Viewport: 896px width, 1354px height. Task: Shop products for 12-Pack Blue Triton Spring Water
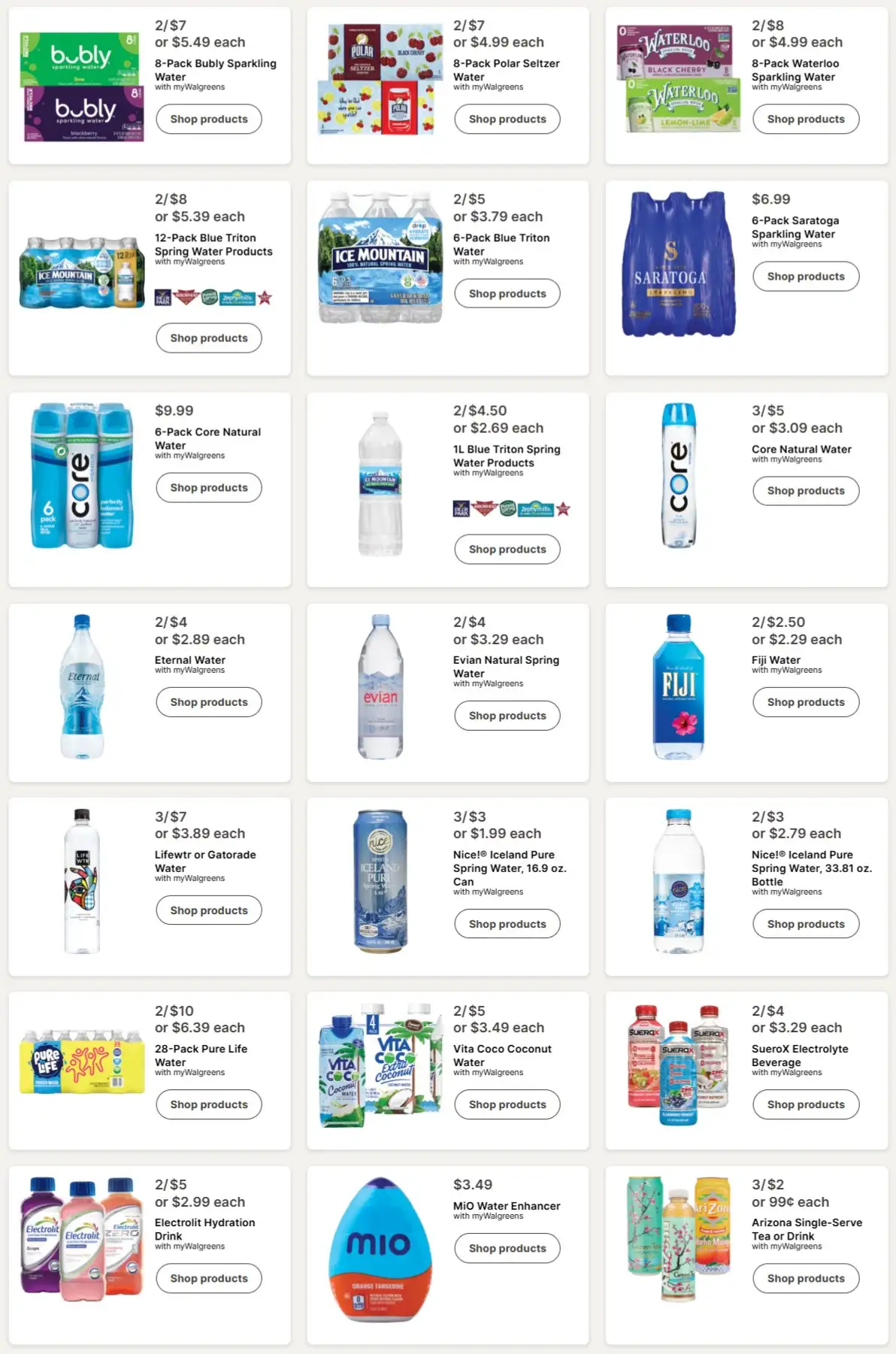pyautogui.click(x=209, y=338)
